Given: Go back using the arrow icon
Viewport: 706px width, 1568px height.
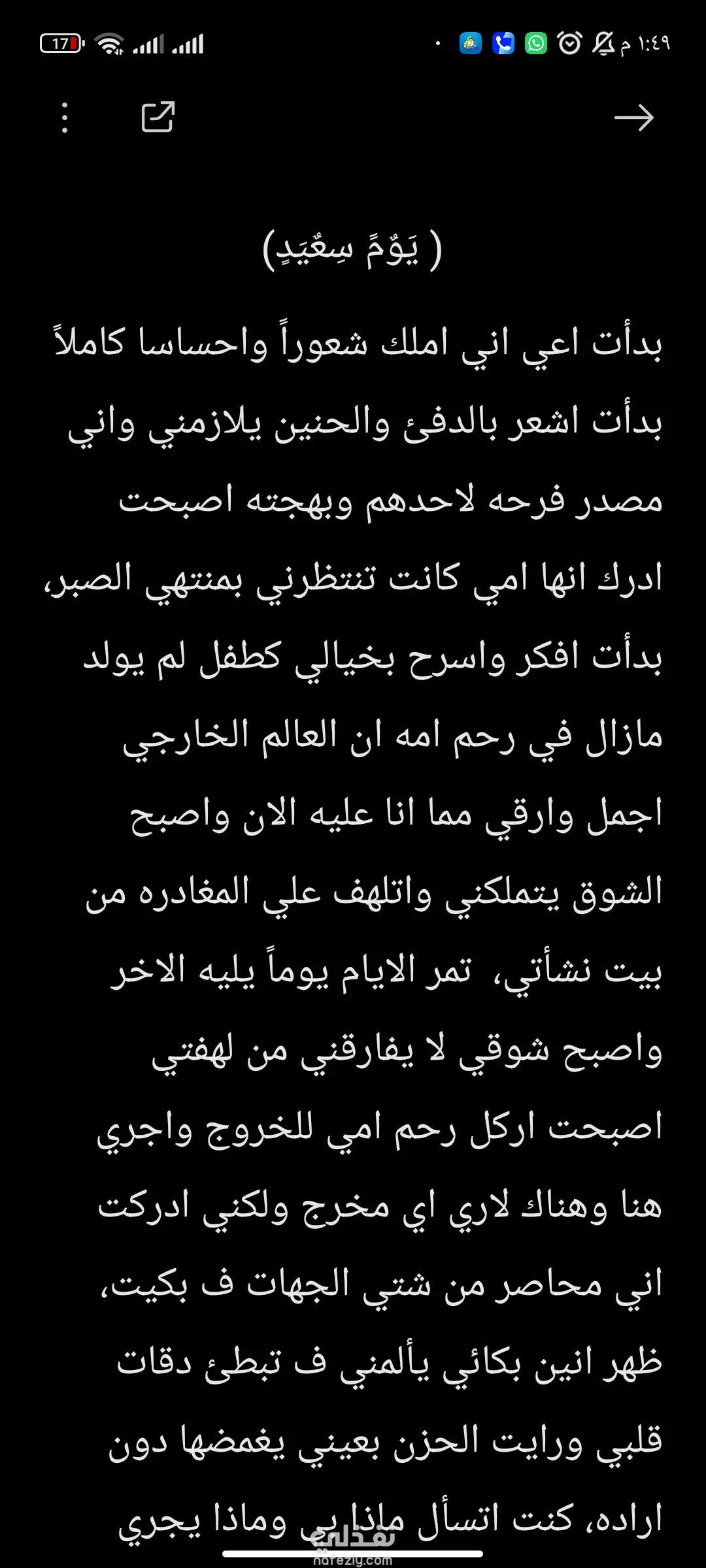Looking at the screenshot, I should pyautogui.click(x=634, y=118).
